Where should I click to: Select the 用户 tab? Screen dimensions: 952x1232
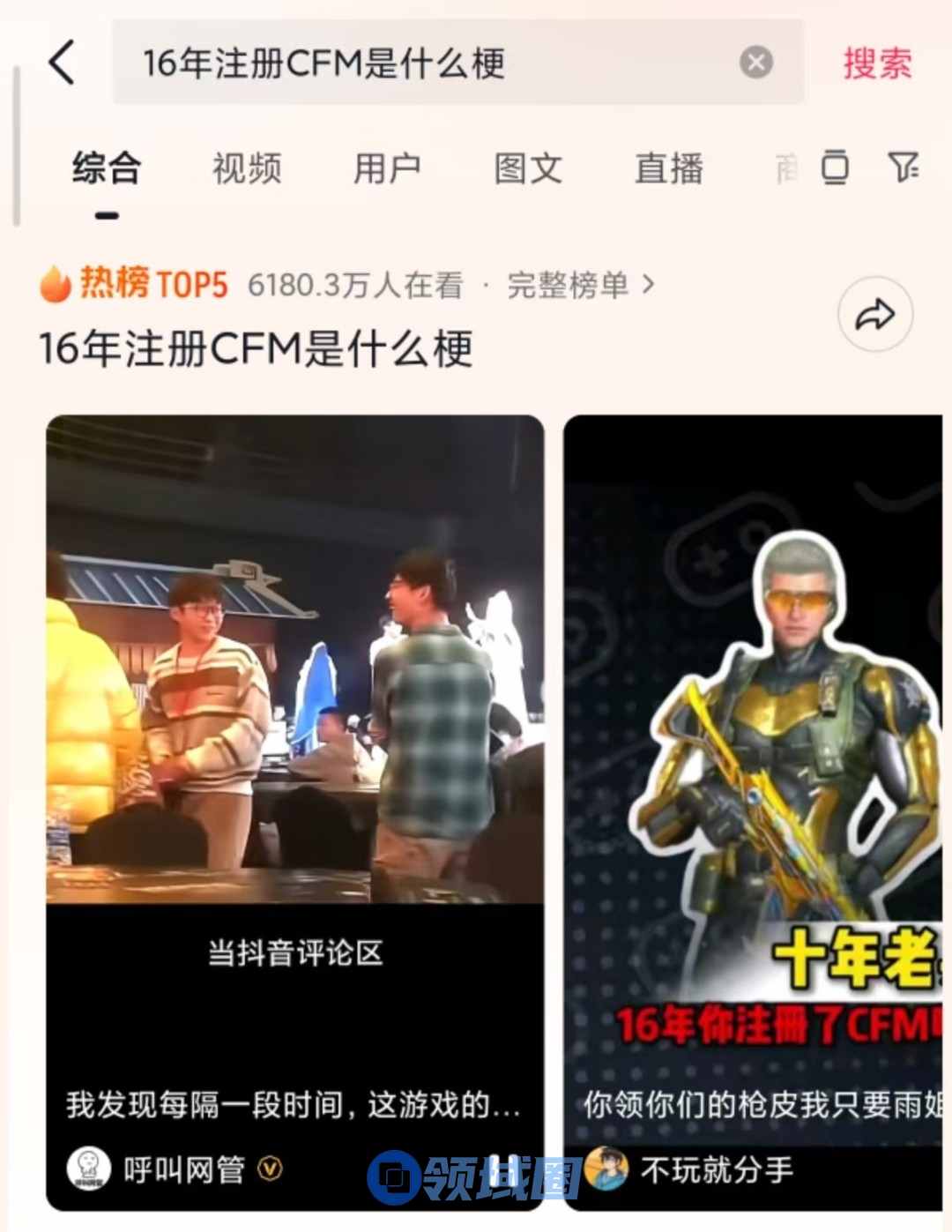pyautogui.click(x=387, y=168)
